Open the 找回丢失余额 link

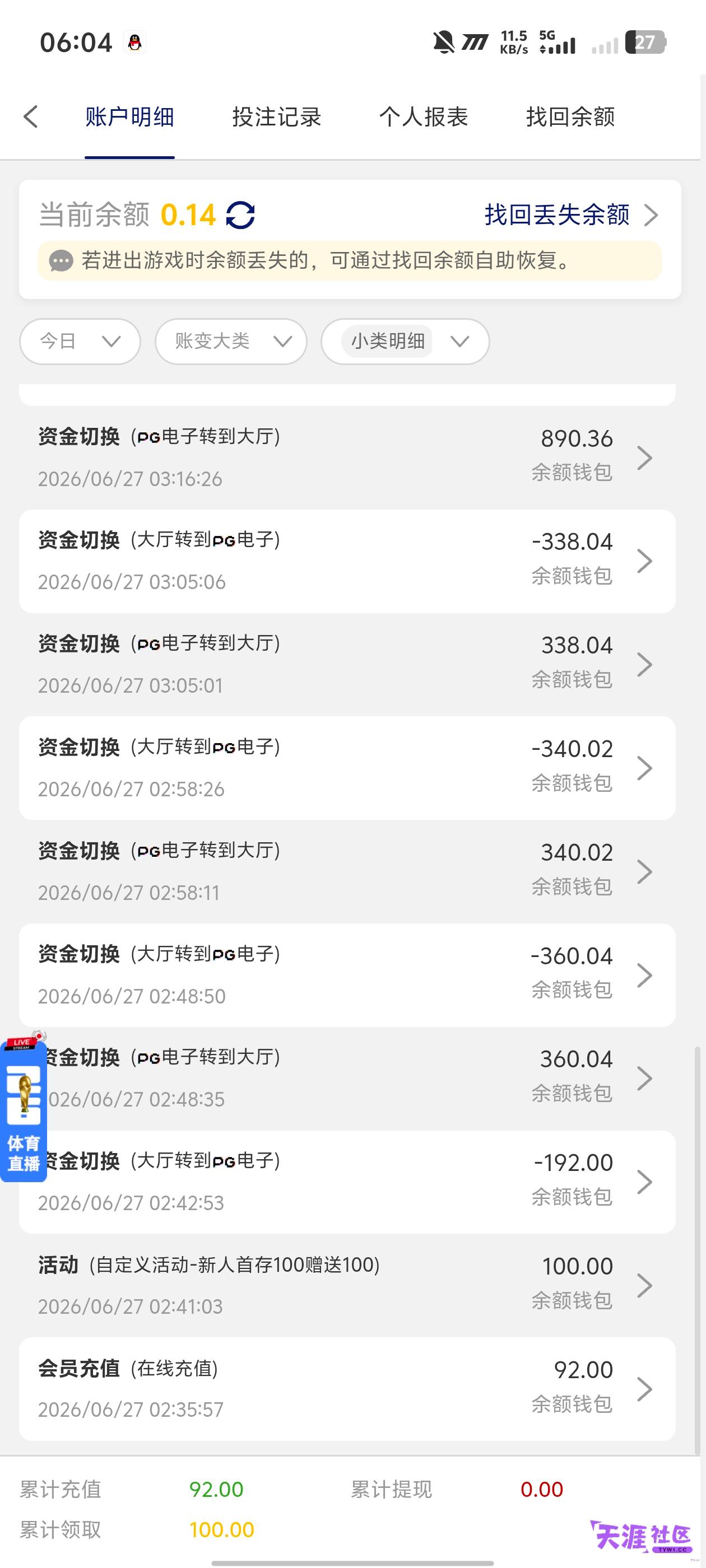click(572, 215)
